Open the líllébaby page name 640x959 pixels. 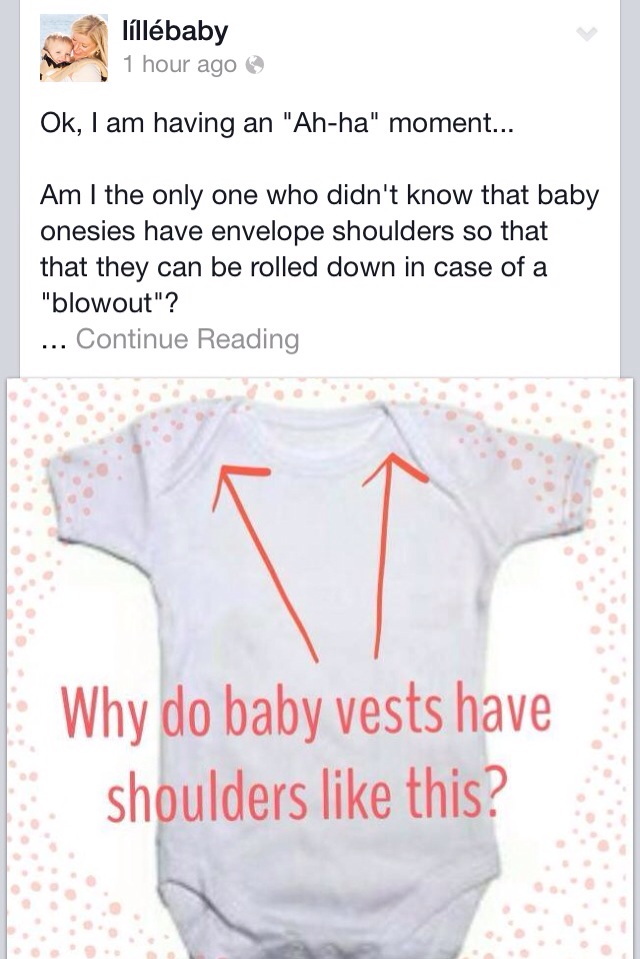point(174,32)
